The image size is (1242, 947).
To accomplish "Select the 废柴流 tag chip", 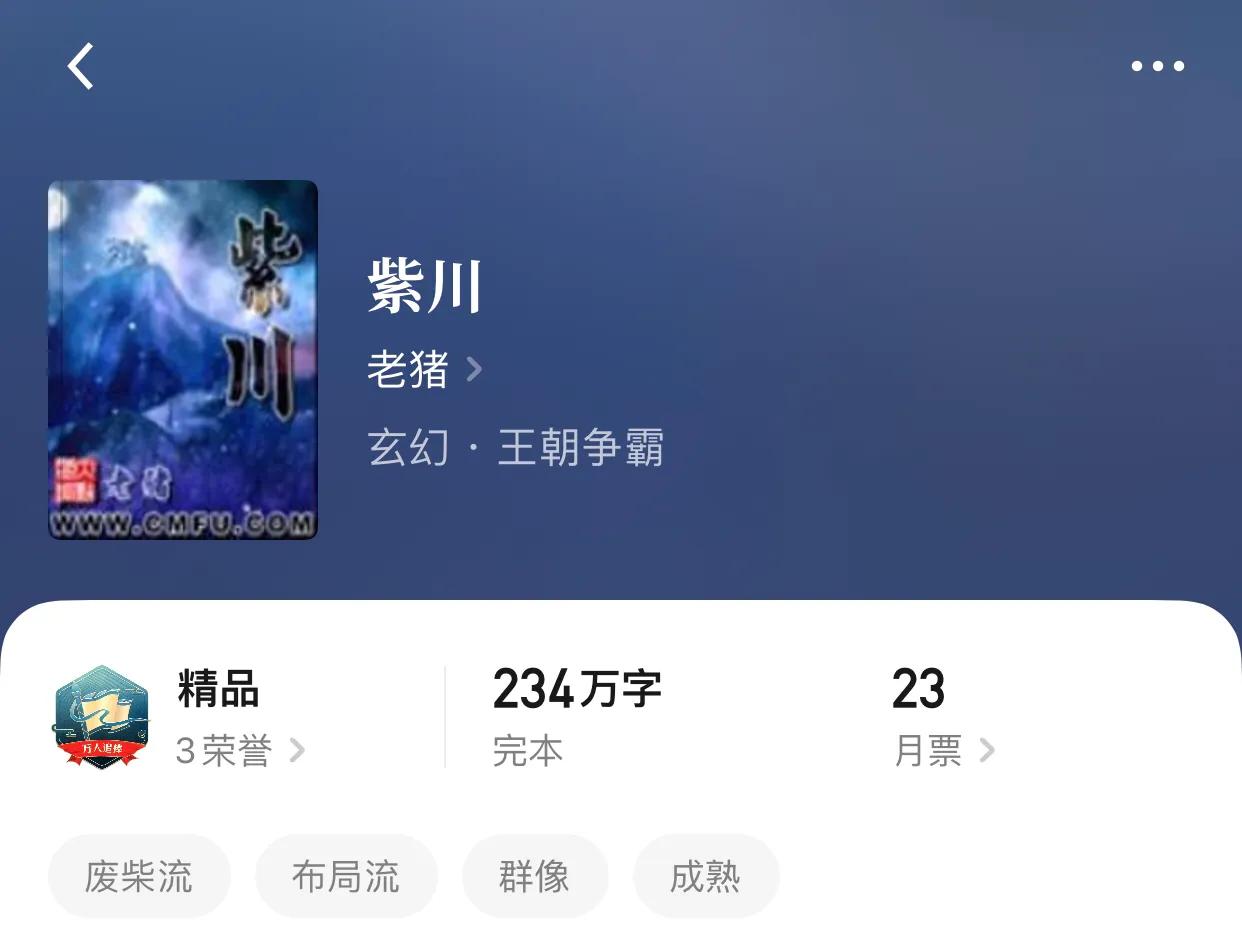I will (x=139, y=876).
